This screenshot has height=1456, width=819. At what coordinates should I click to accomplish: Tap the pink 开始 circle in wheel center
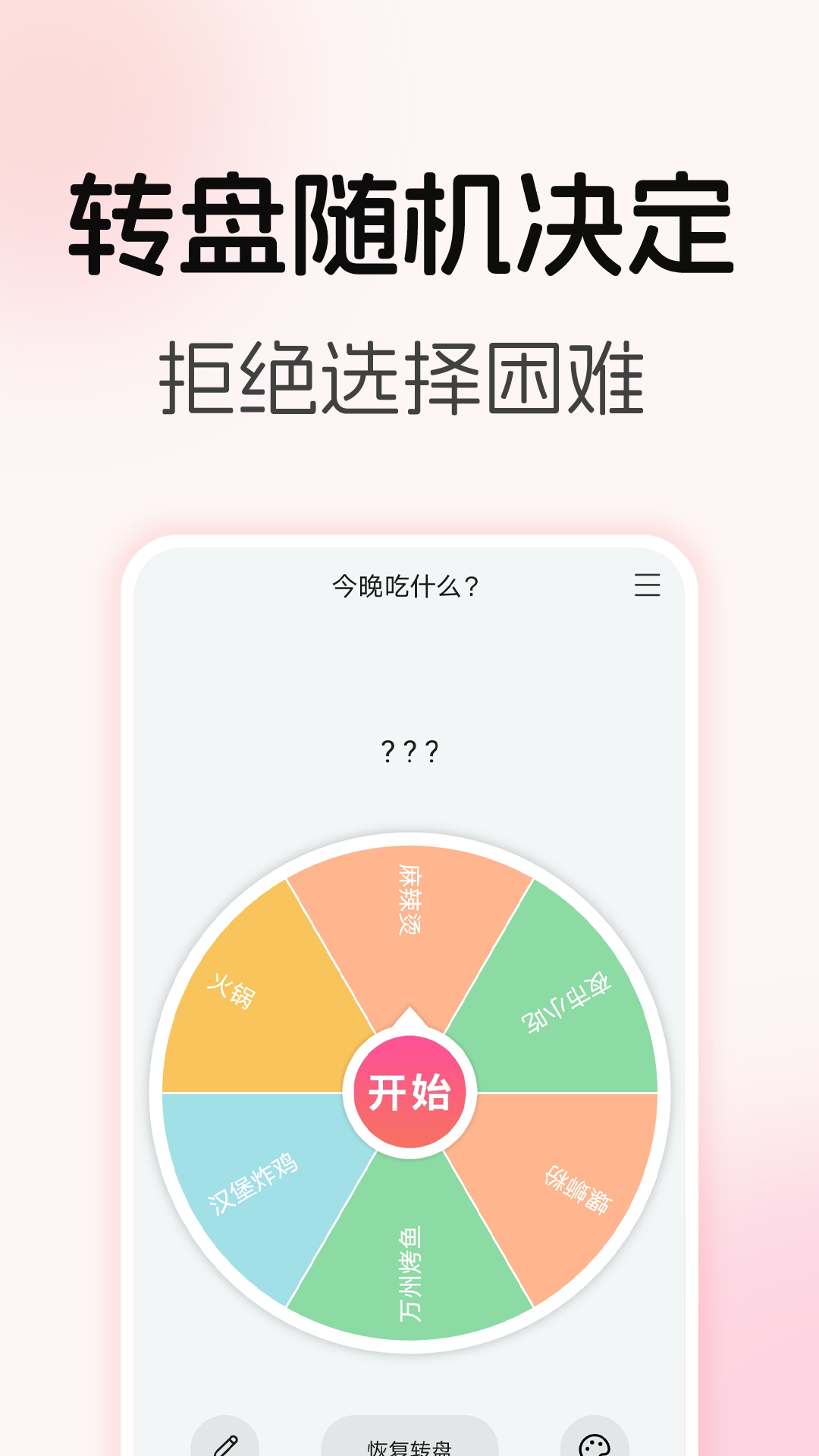pos(409,1092)
